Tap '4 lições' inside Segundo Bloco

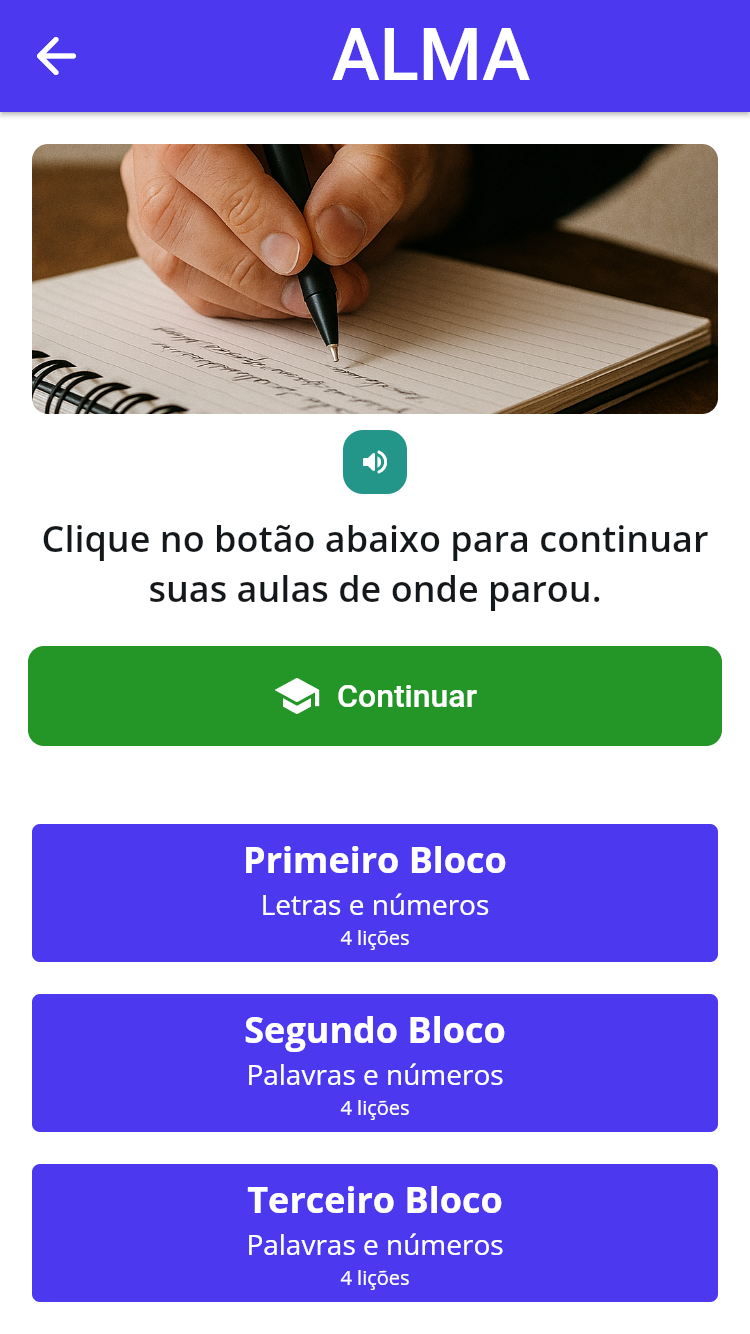(x=375, y=1108)
